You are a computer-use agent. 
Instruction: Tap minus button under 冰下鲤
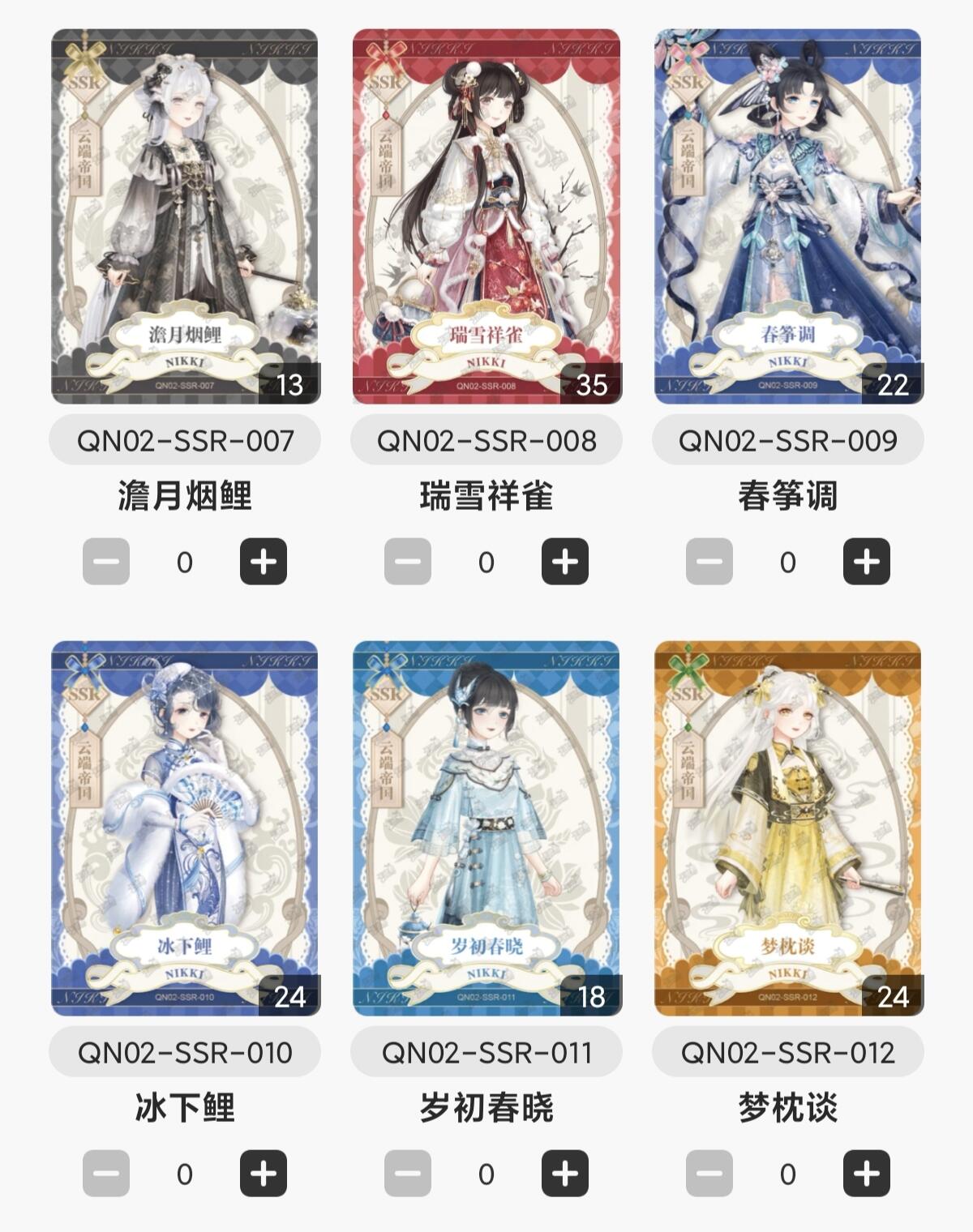click(106, 1173)
